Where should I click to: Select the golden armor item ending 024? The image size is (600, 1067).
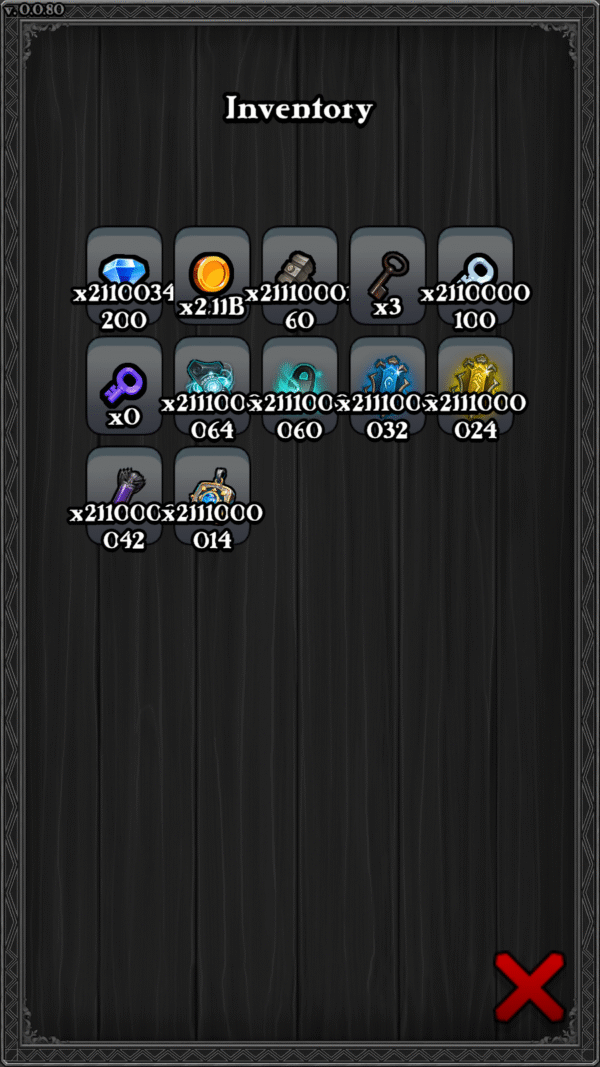coord(476,384)
